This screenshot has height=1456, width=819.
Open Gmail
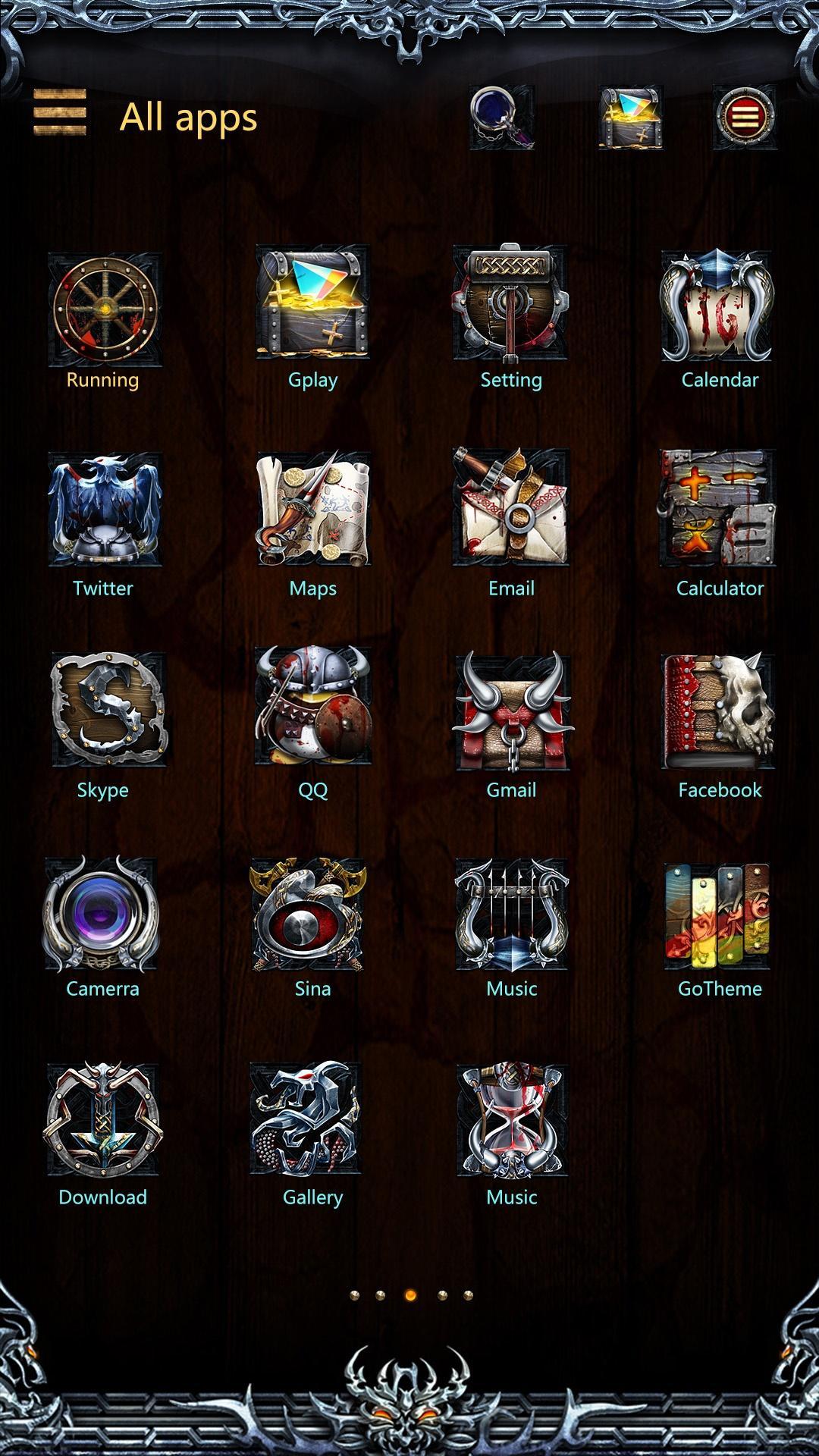(x=511, y=710)
